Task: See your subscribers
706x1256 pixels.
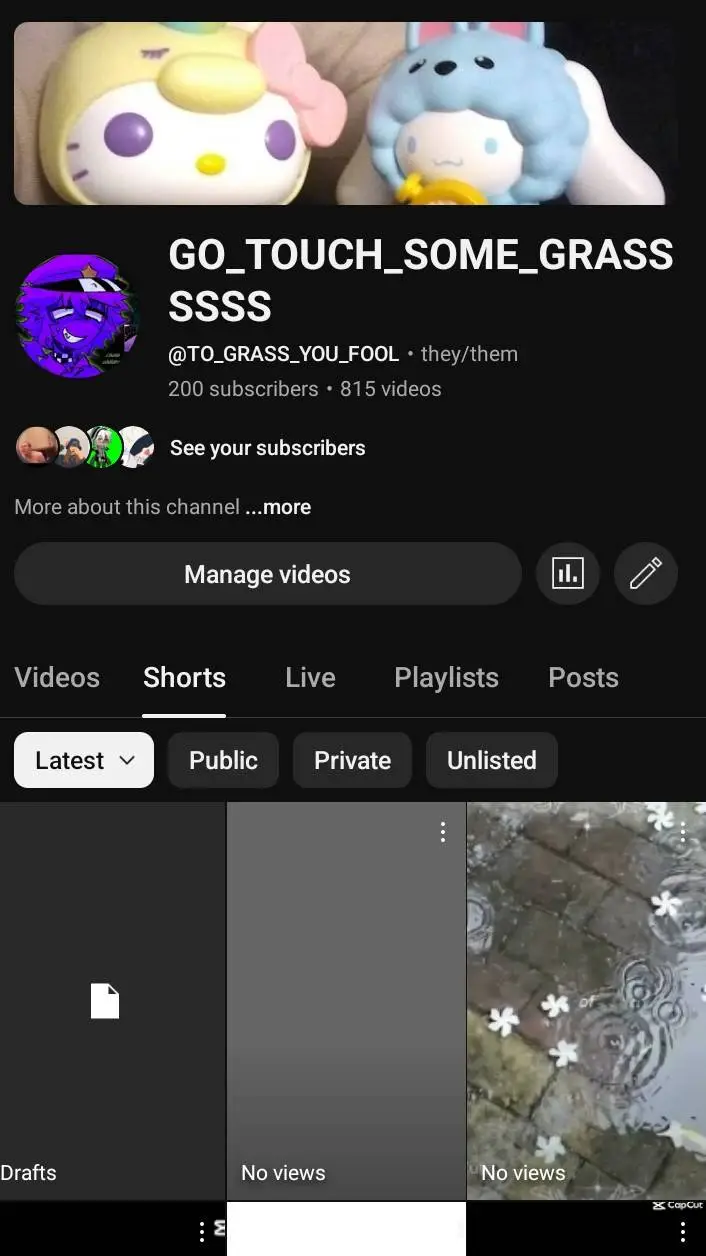Action: click(x=267, y=448)
